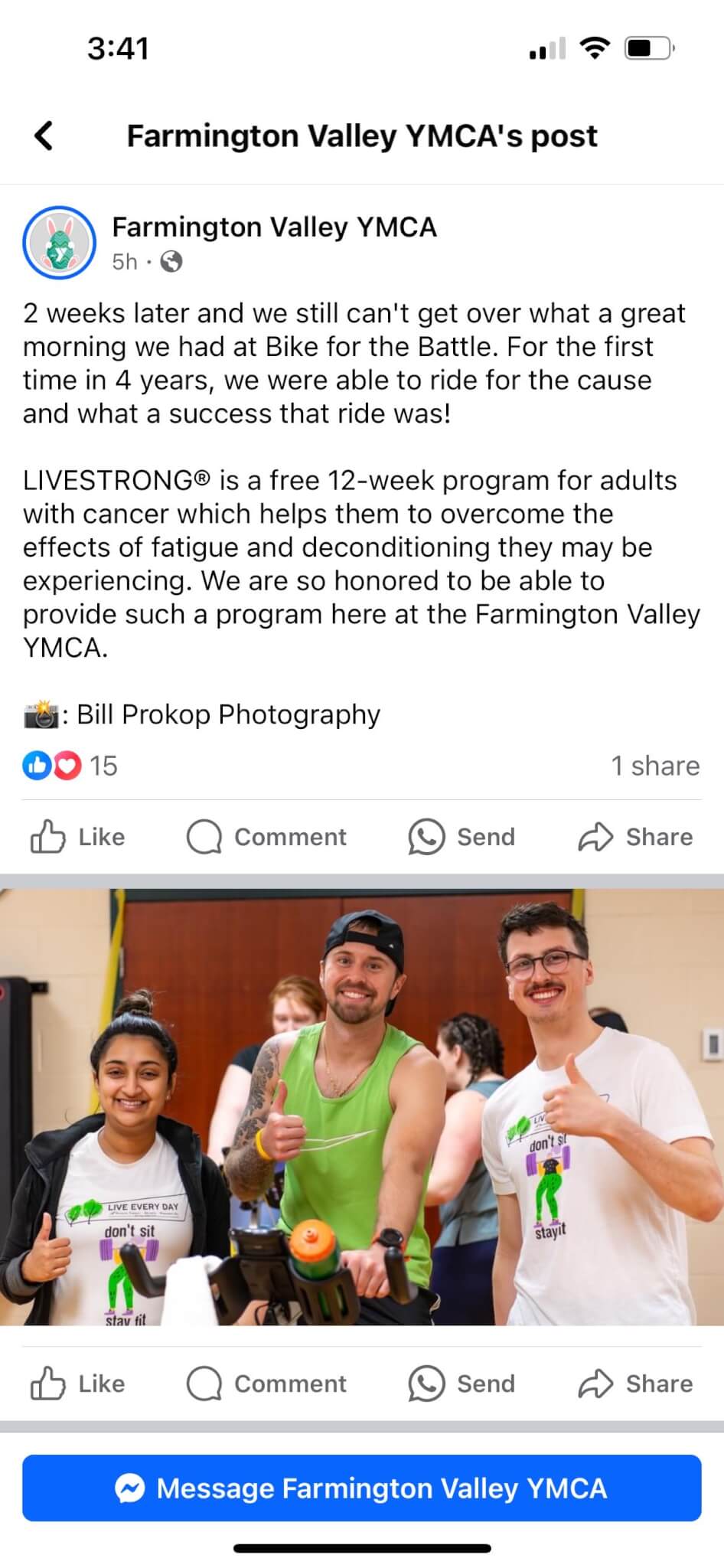
Task: Comment using button above the photo
Action: (x=266, y=837)
